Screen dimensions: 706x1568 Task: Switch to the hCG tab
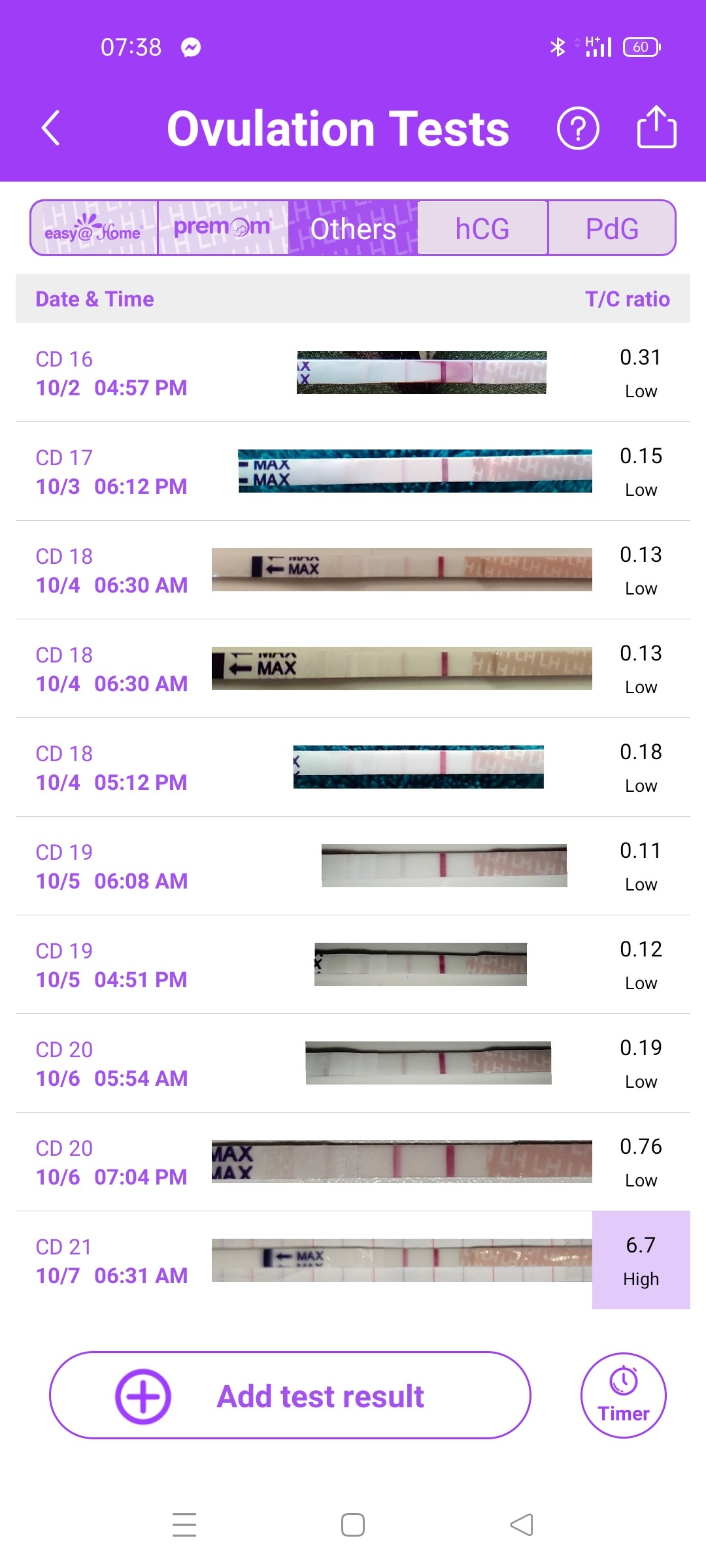(482, 228)
